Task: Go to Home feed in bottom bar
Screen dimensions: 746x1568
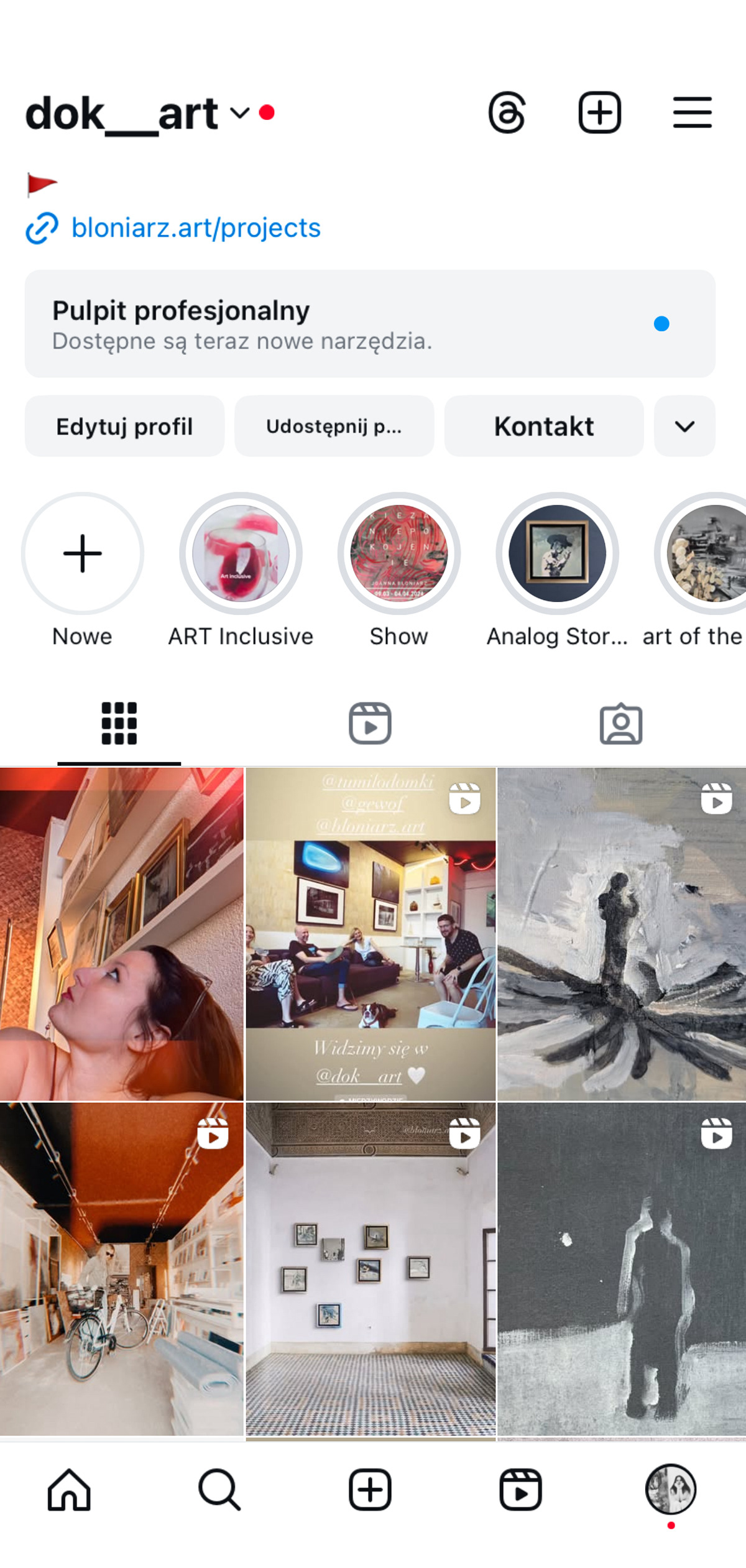Action: 69,1490
